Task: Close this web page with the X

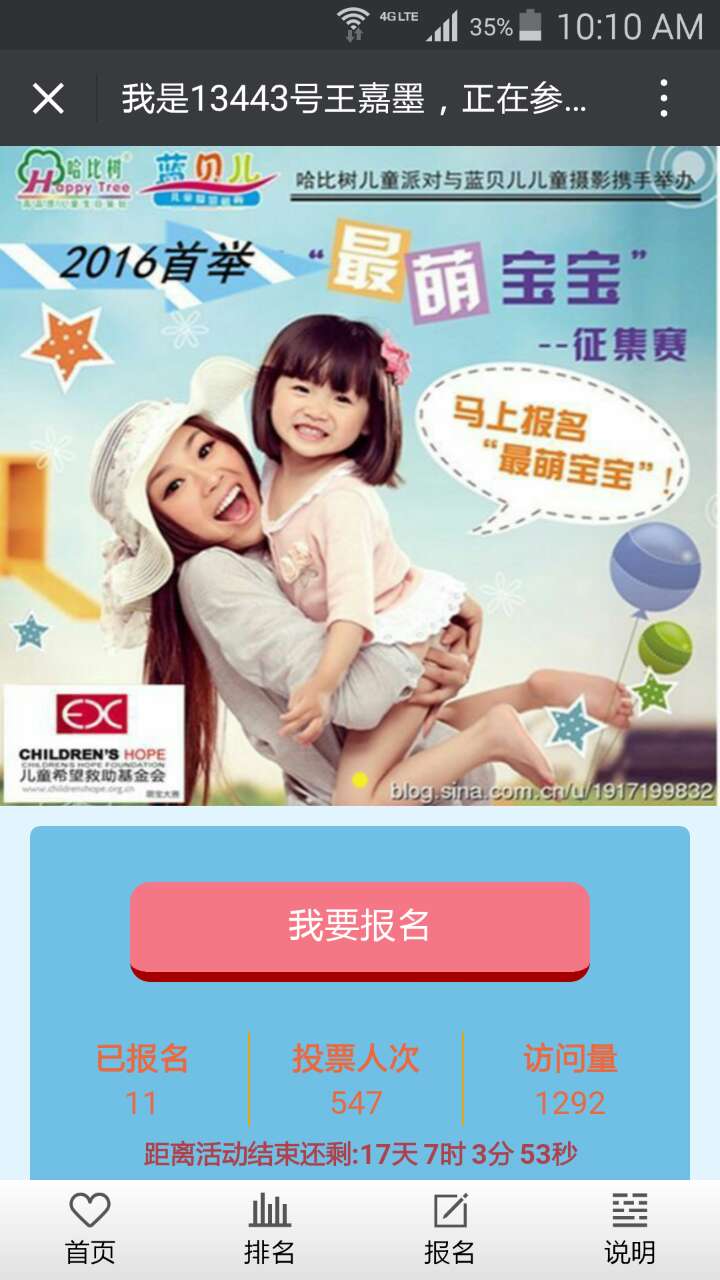Action: click(48, 99)
